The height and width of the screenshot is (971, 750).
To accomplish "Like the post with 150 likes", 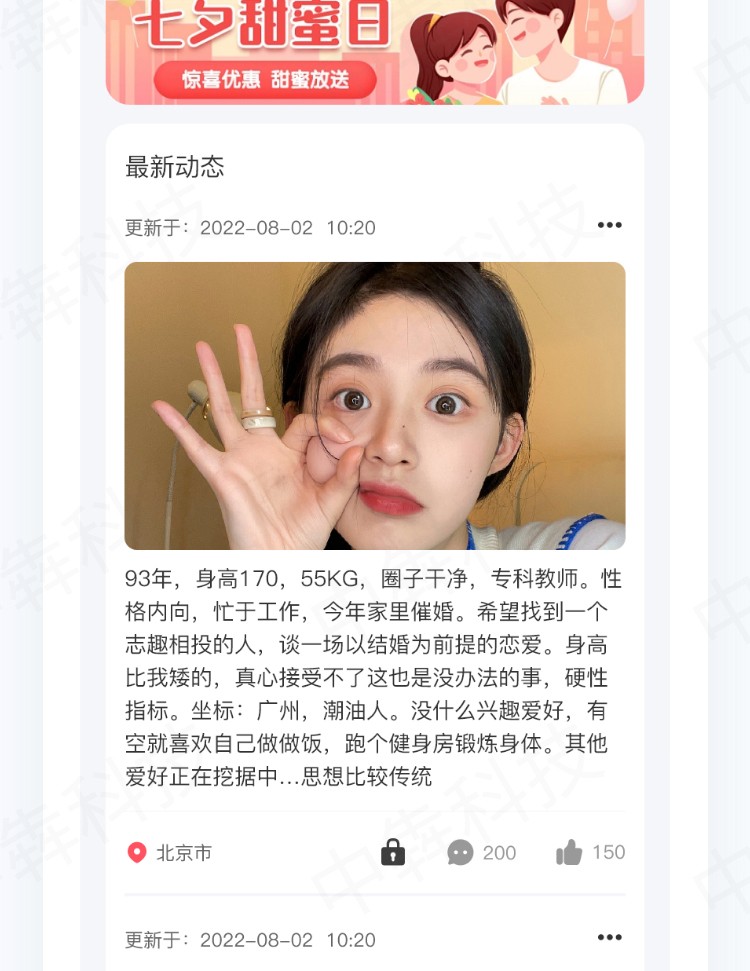I will click(x=590, y=852).
